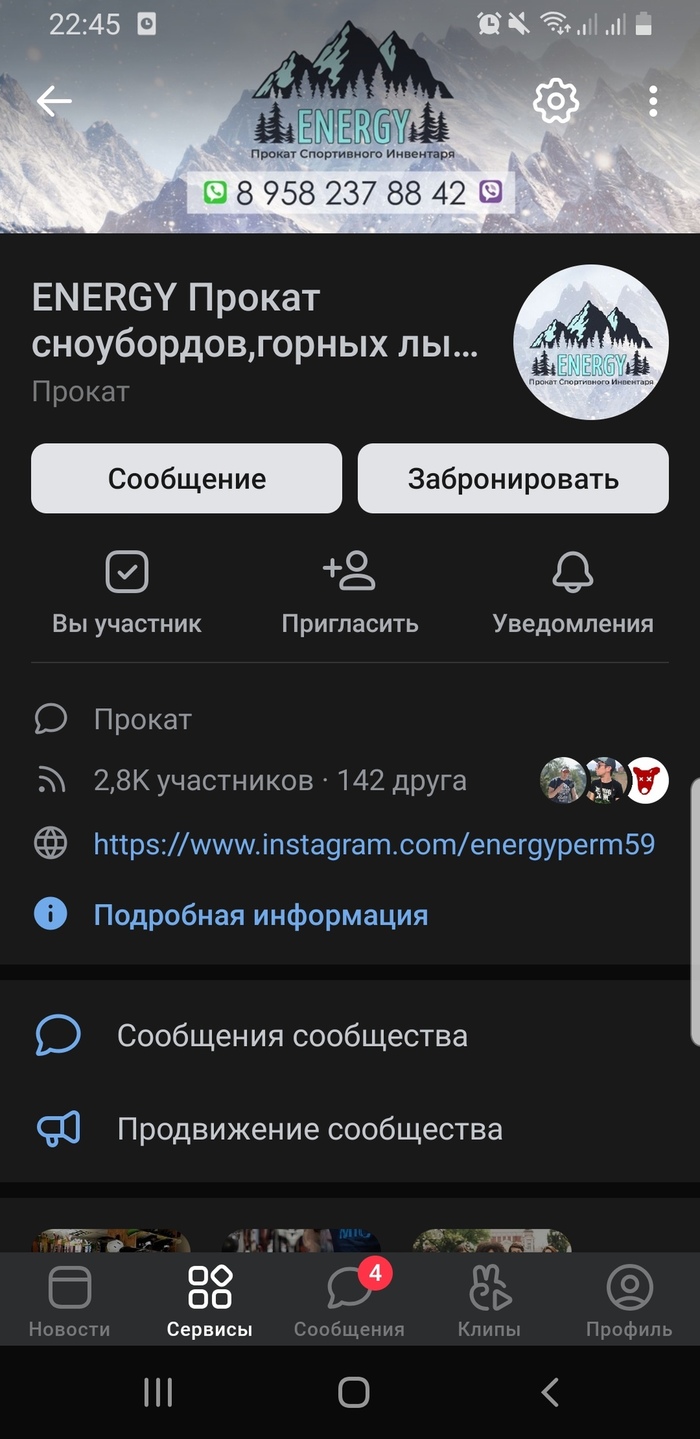The image size is (700, 1439).
Task: Tap the system home button
Action: click(353, 1392)
